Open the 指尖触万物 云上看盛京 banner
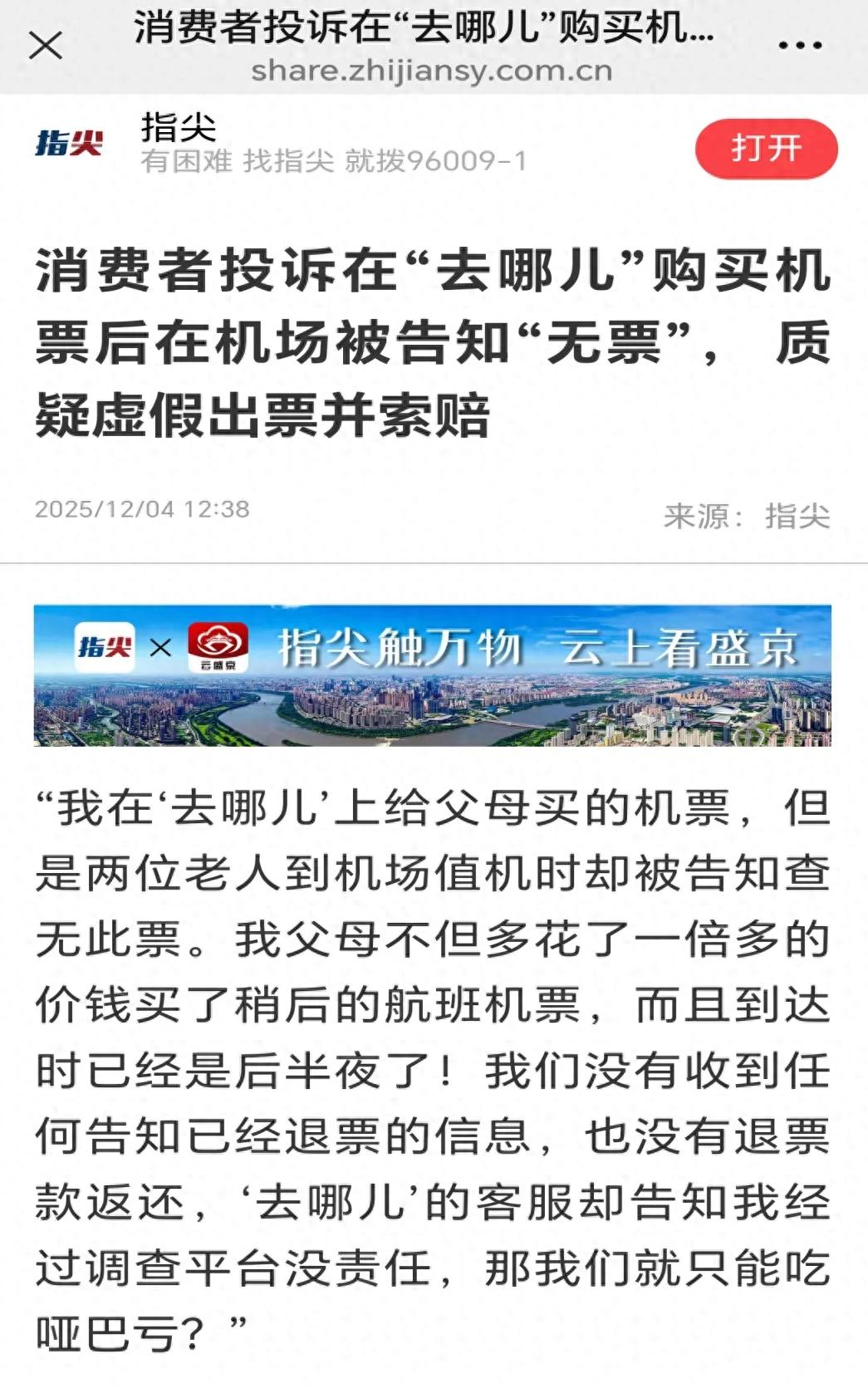 click(432, 674)
